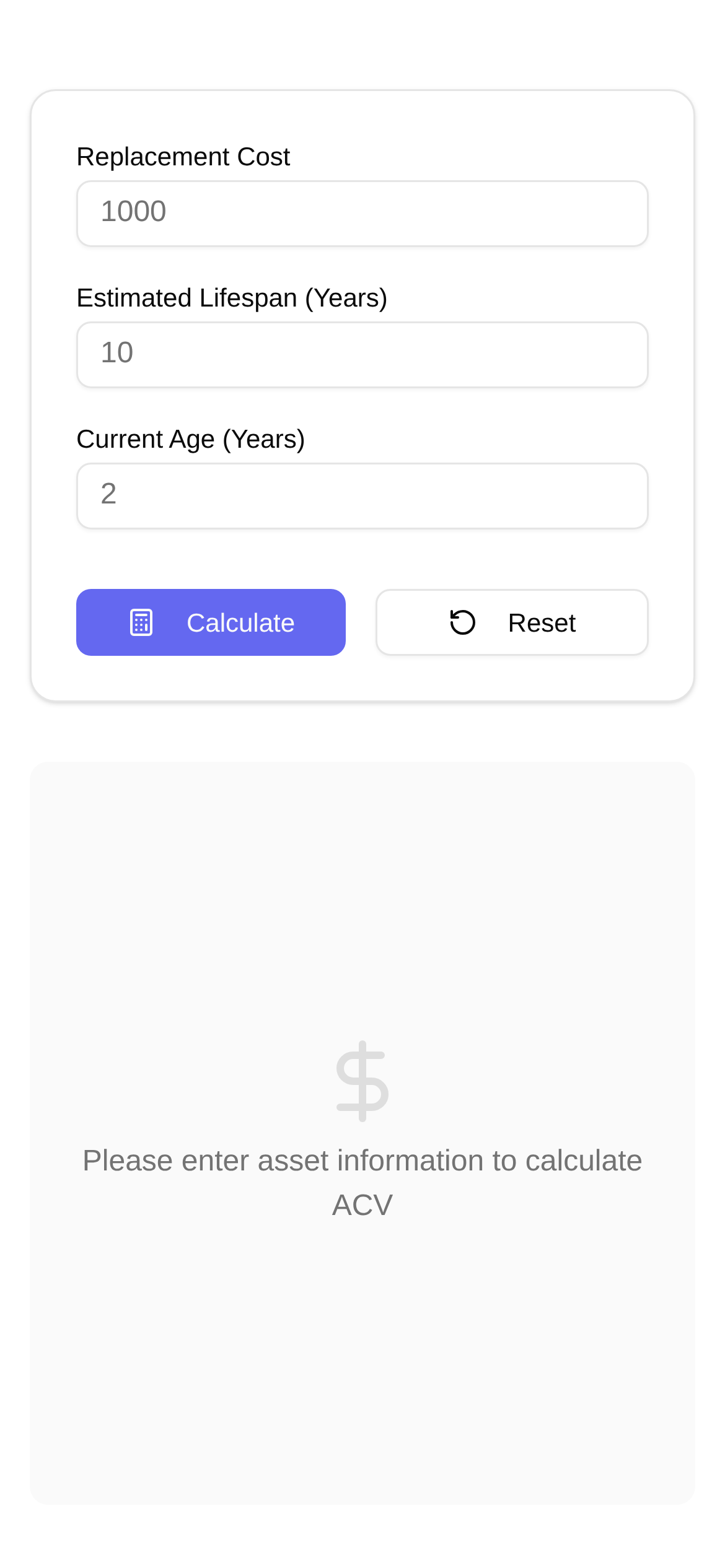
Task: Click the Current Age field containing 2
Action: coord(362,495)
